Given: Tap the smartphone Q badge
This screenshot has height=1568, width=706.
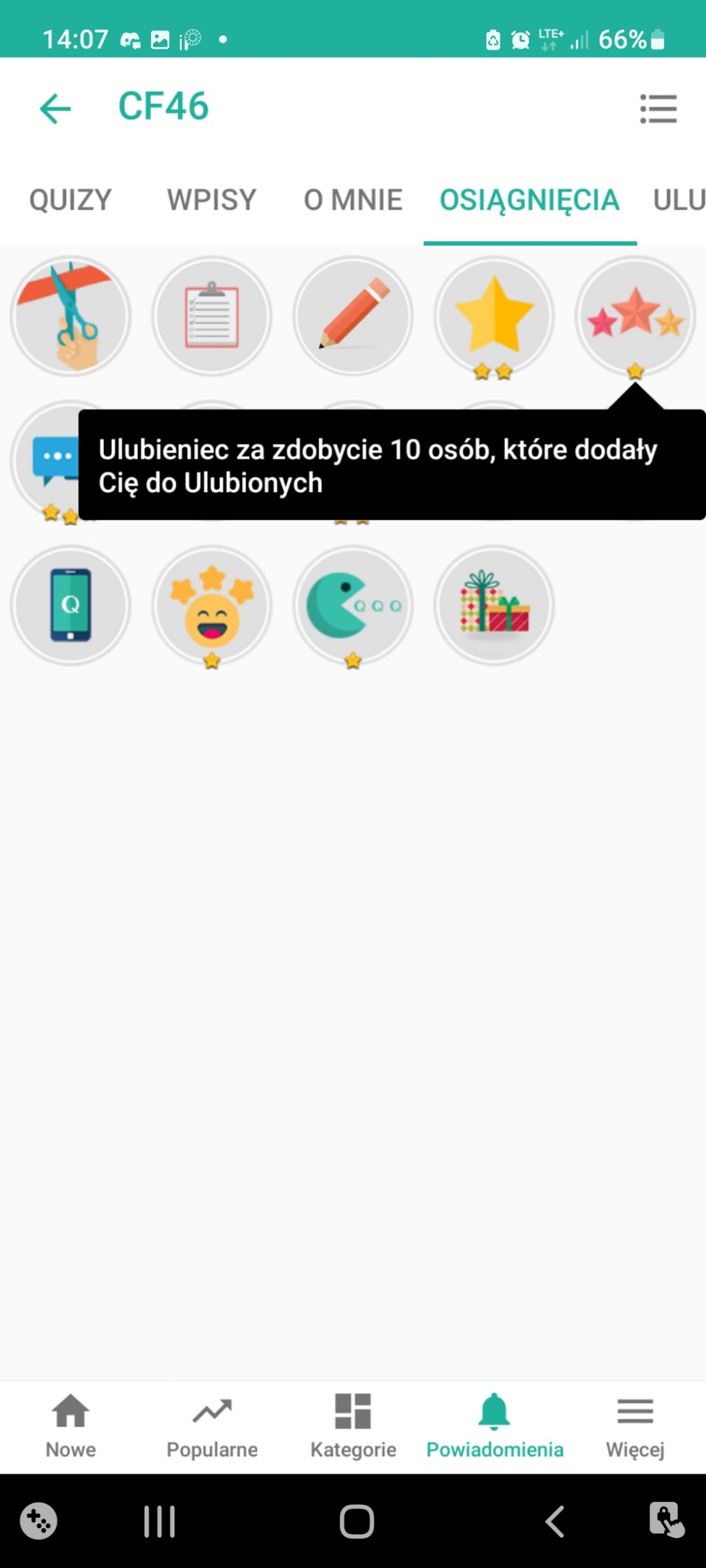Looking at the screenshot, I should 71,605.
